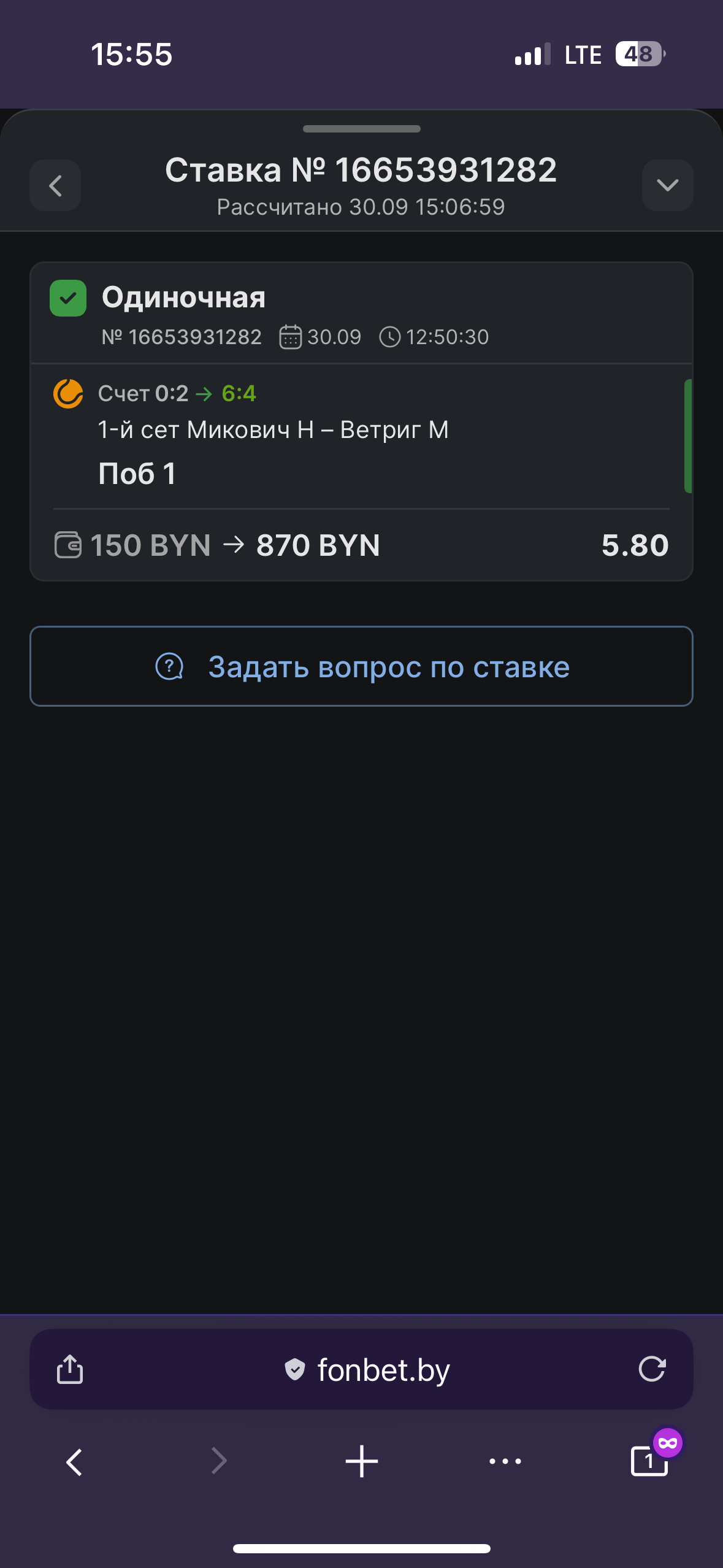Image resolution: width=723 pixels, height=1568 pixels.
Task: Show open browser tabs
Action: tap(649, 1461)
